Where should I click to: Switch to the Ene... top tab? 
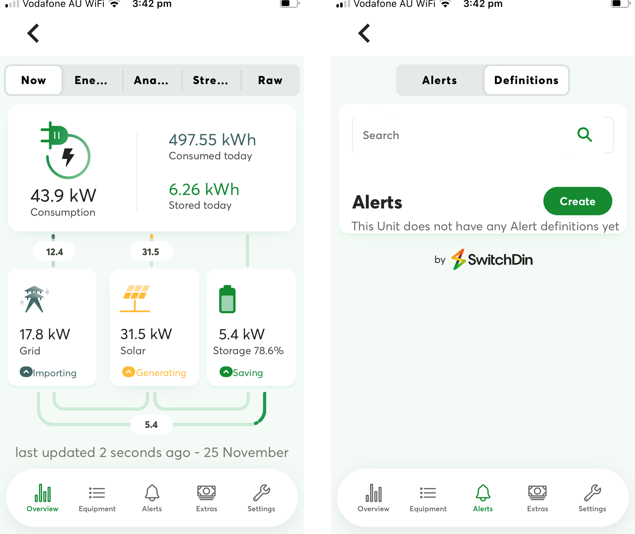pyautogui.click(x=91, y=80)
